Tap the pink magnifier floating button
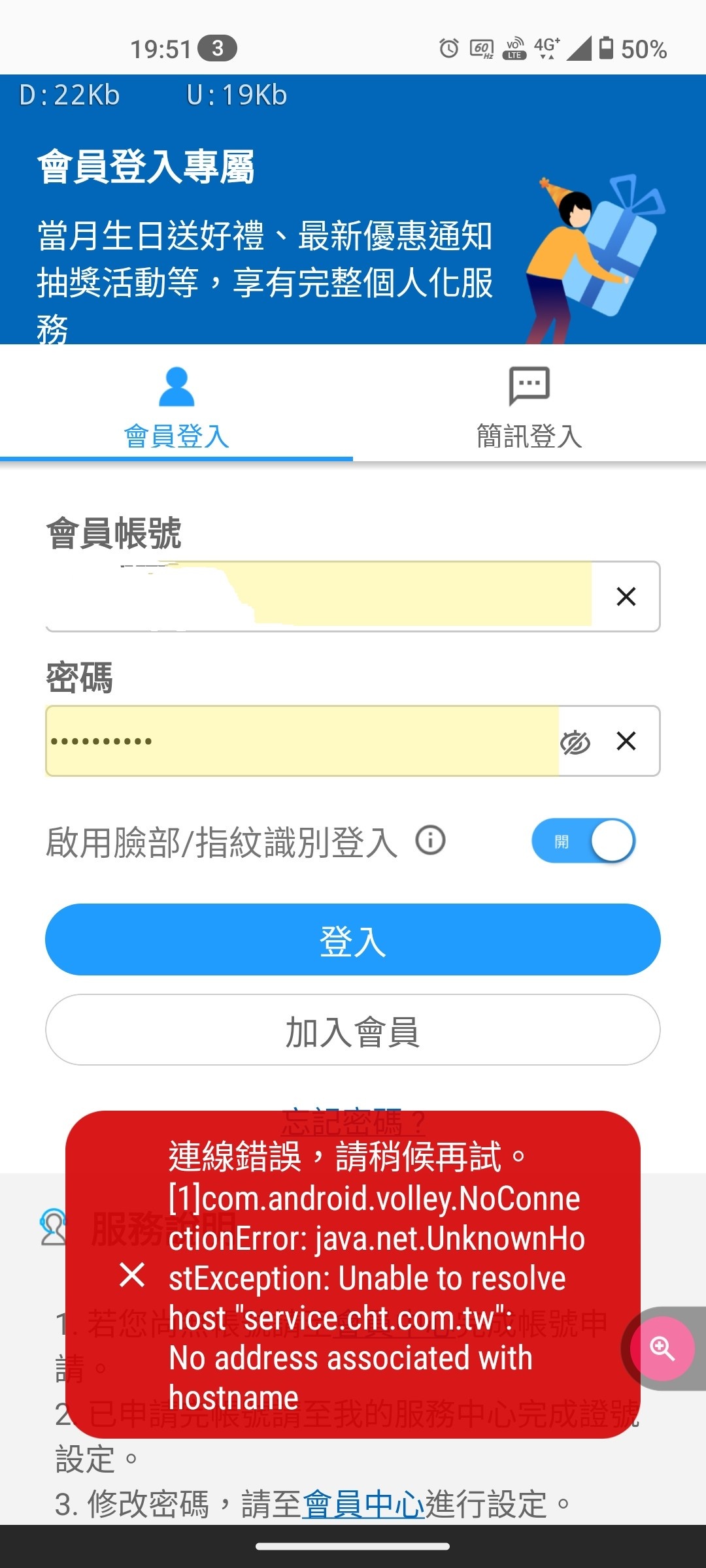706x1568 pixels. 662,1348
